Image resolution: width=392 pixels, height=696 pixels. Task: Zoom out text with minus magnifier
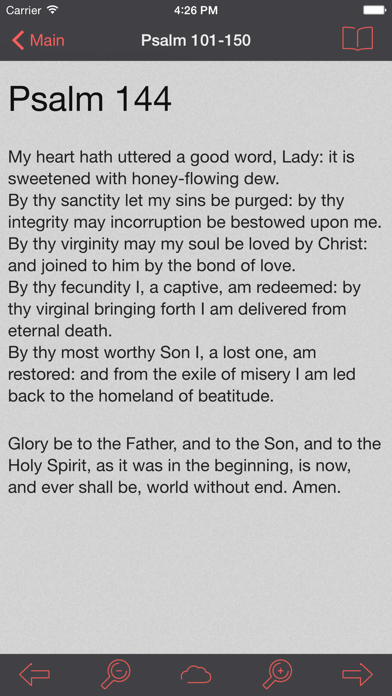coord(115,674)
